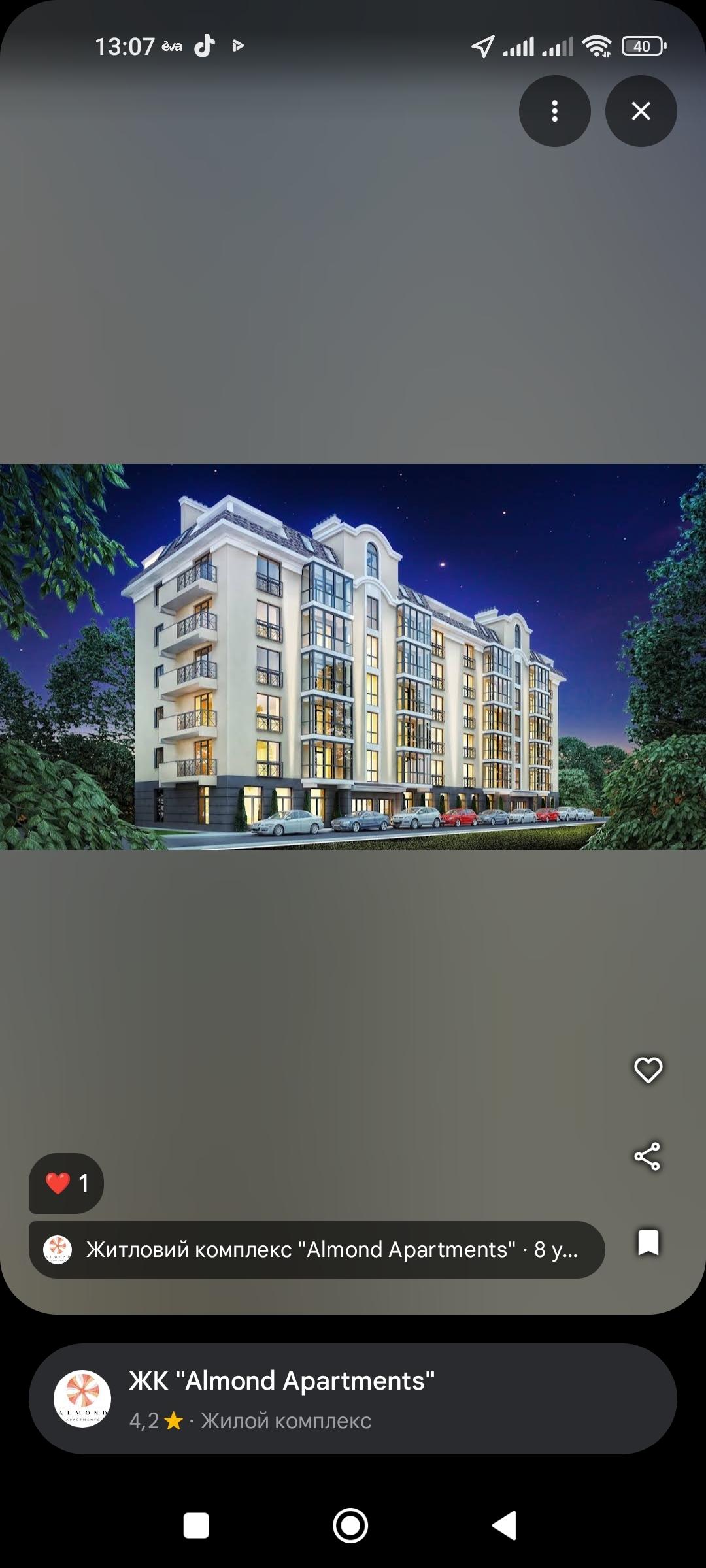Share this photo

[x=648, y=1156]
